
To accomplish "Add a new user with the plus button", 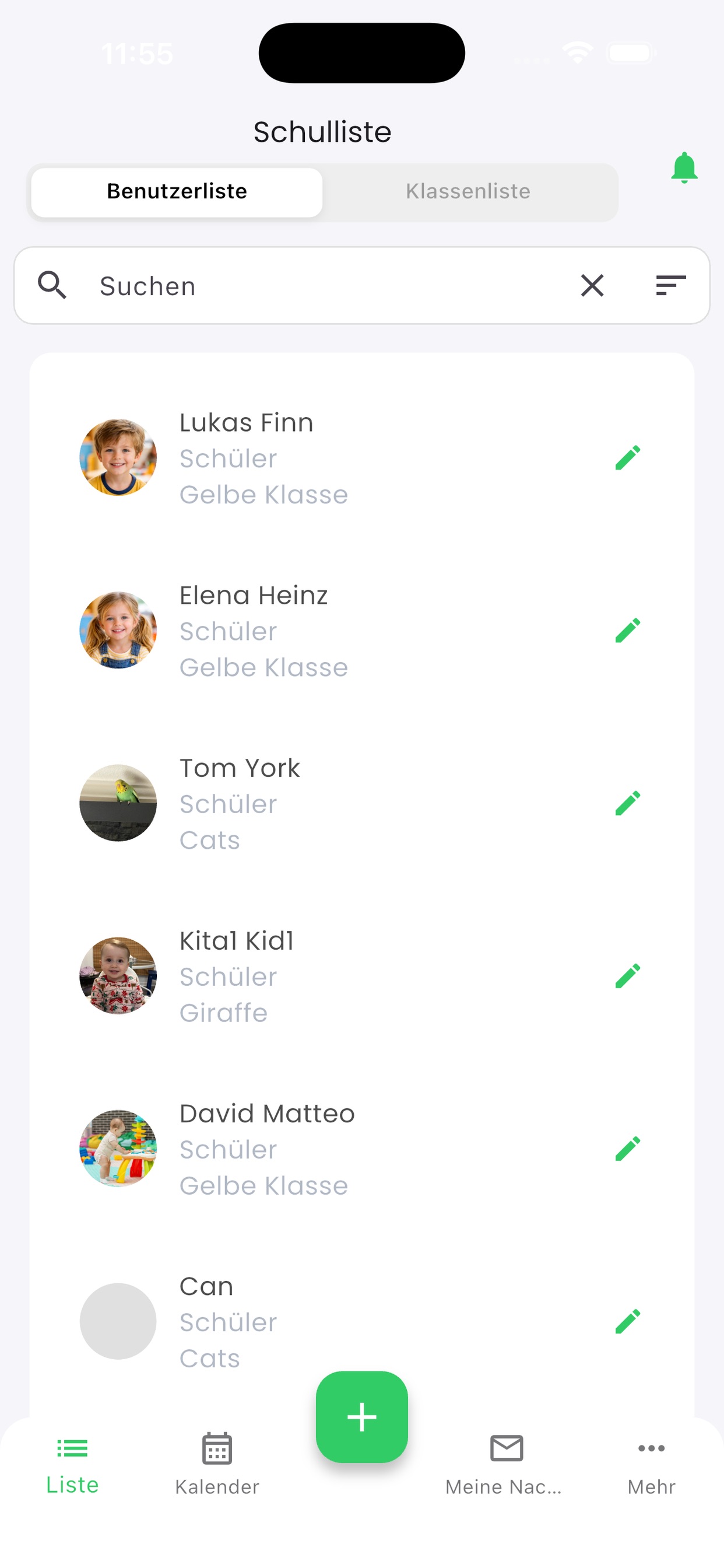I will point(362,1416).
